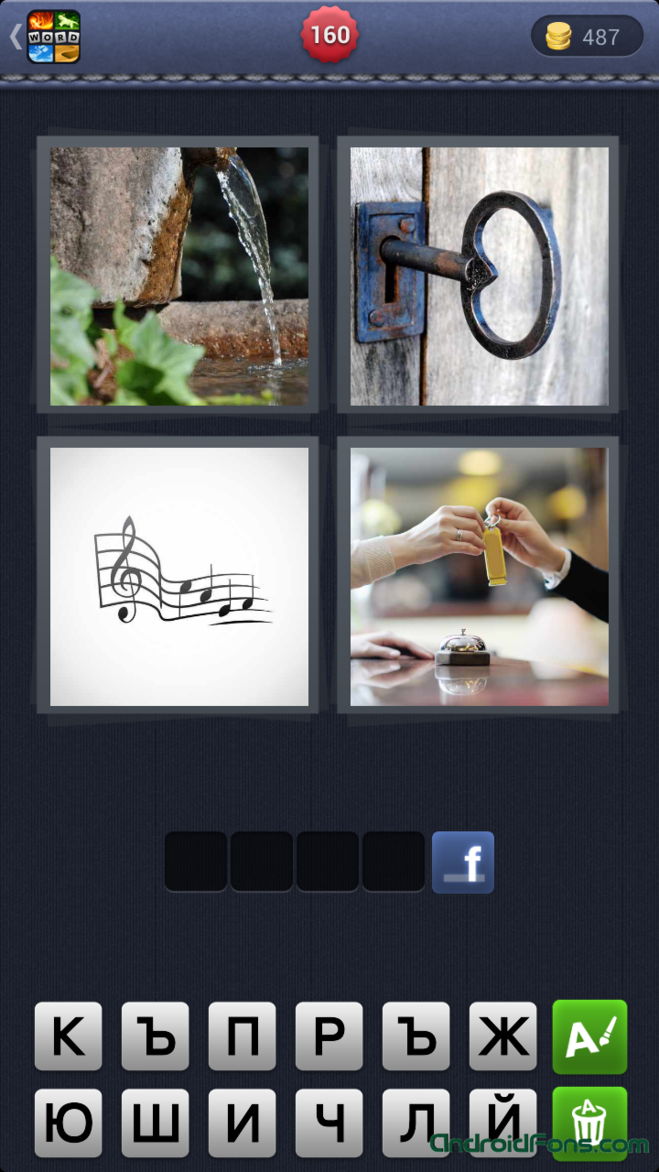This screenshot has height=1172, width=659.
Task: Select the letter Ю tile
Action: (68, 1123)
